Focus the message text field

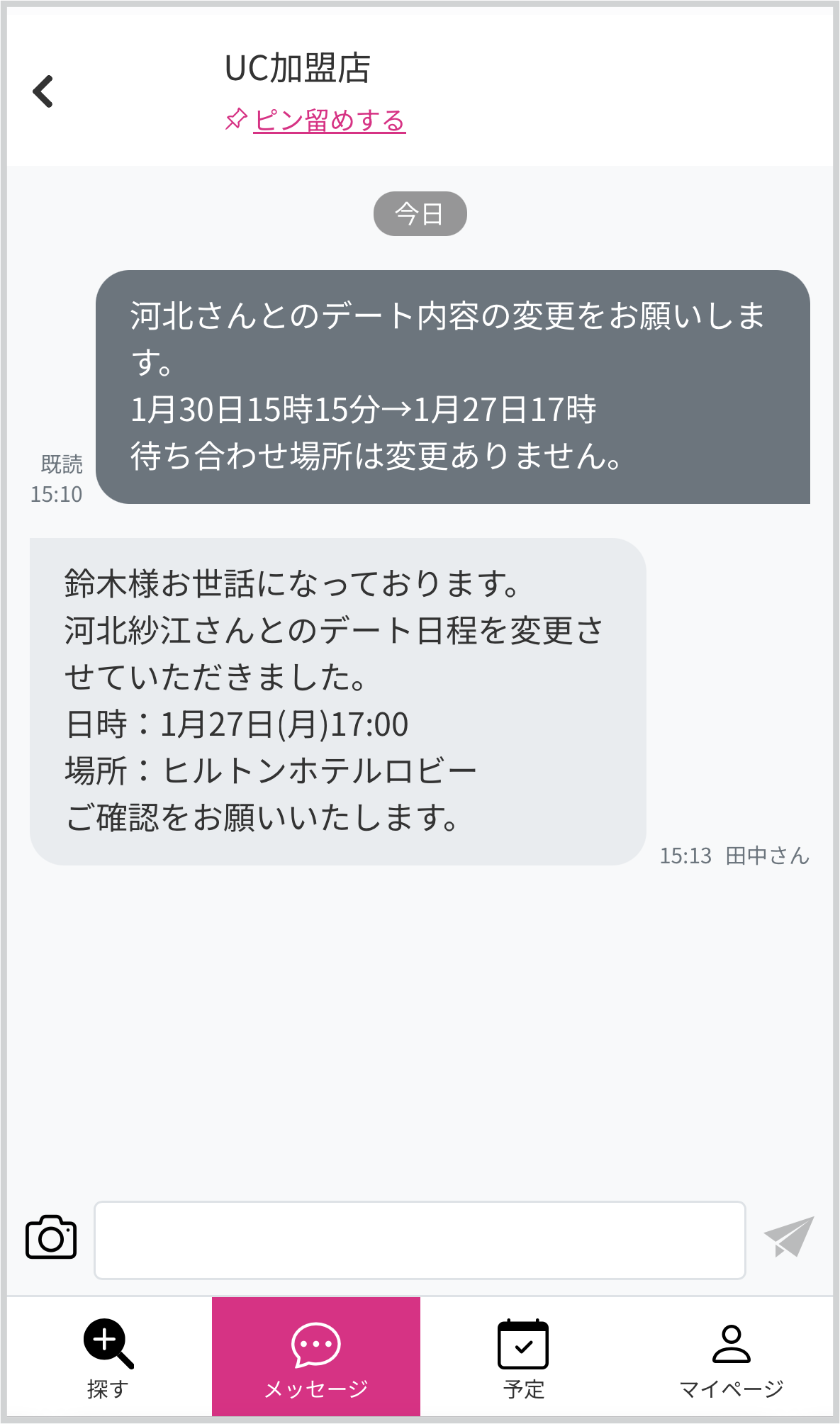[420, 1240]
